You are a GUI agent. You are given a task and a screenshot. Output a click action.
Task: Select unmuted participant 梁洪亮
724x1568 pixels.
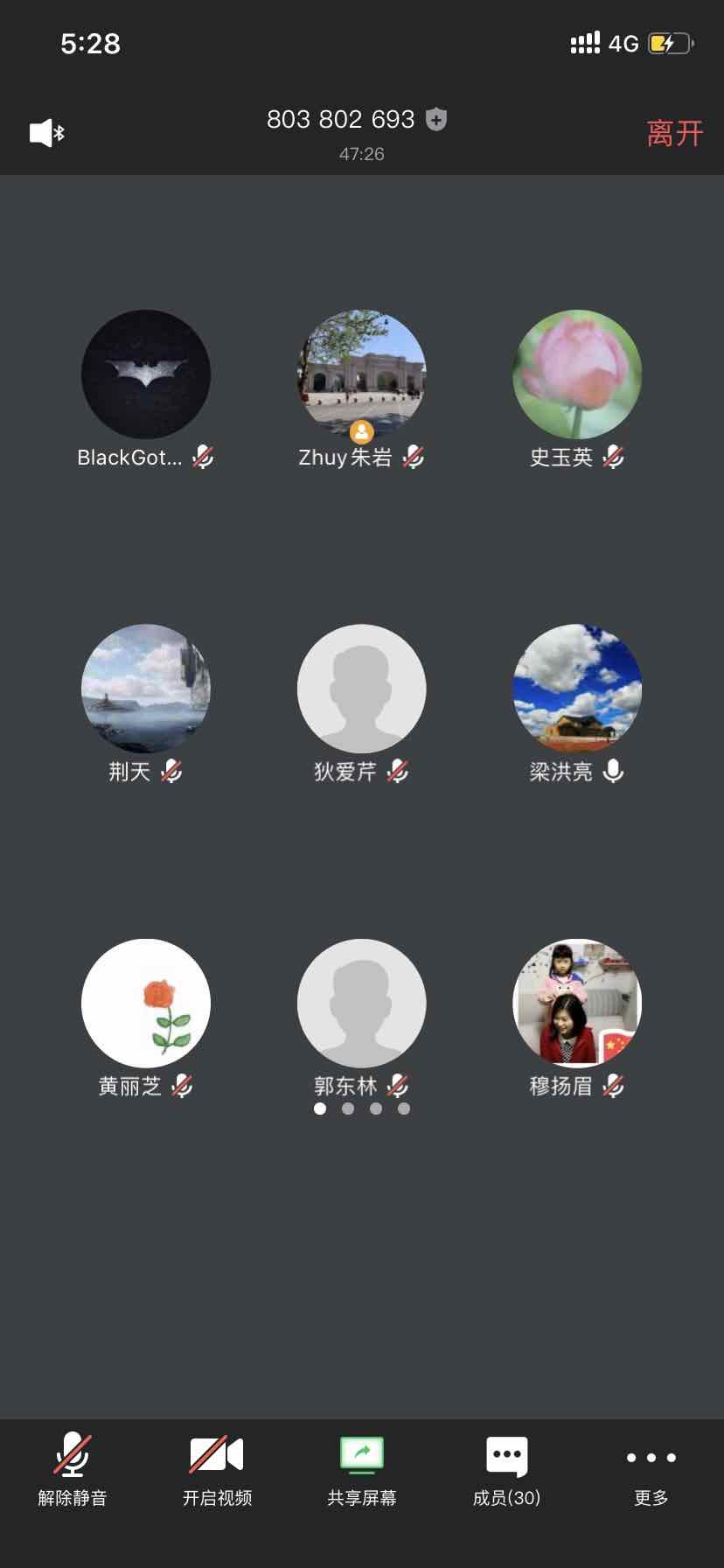pyautogui.click(x=577, y=689)
